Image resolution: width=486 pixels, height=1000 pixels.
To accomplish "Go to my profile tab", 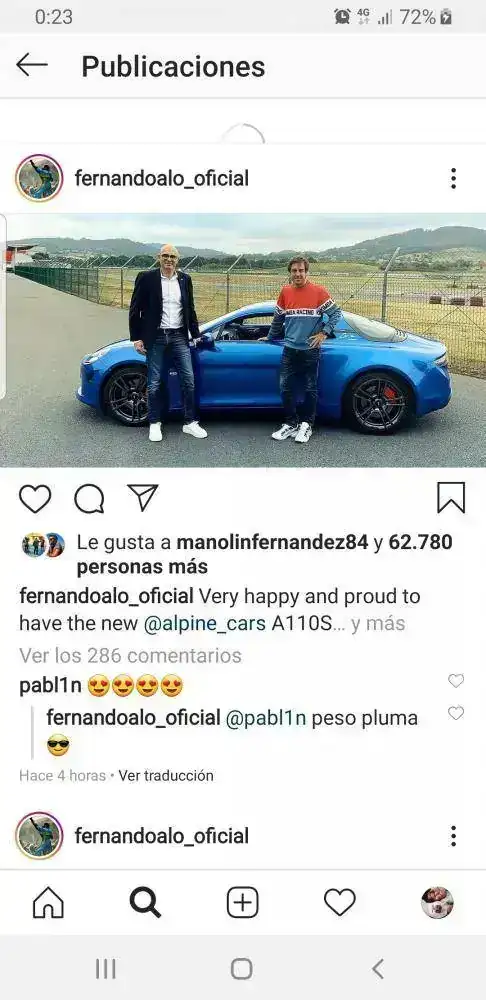I will pos(438,903).
